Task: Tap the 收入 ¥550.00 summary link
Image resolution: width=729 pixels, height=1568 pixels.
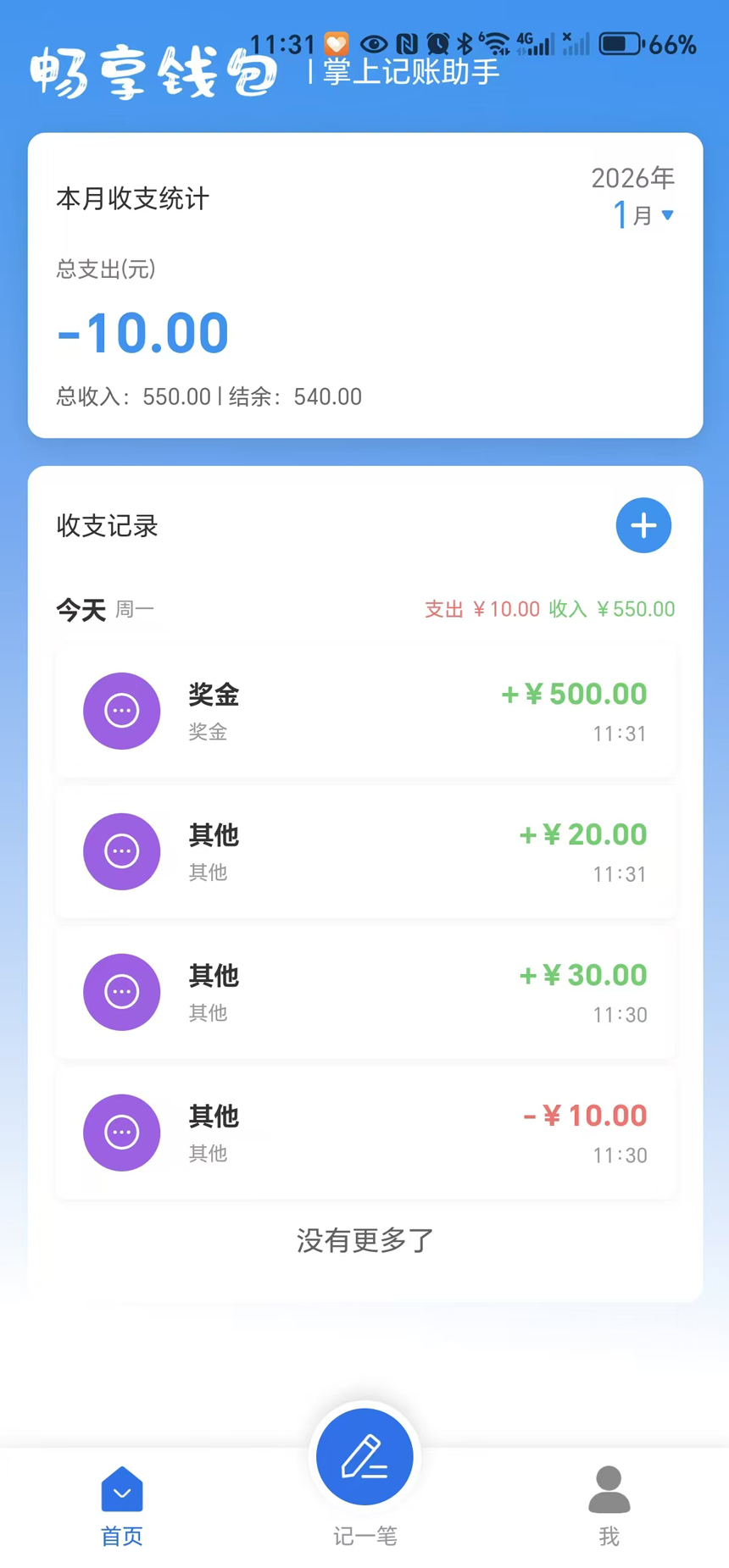Action: (x=613, y=609)
